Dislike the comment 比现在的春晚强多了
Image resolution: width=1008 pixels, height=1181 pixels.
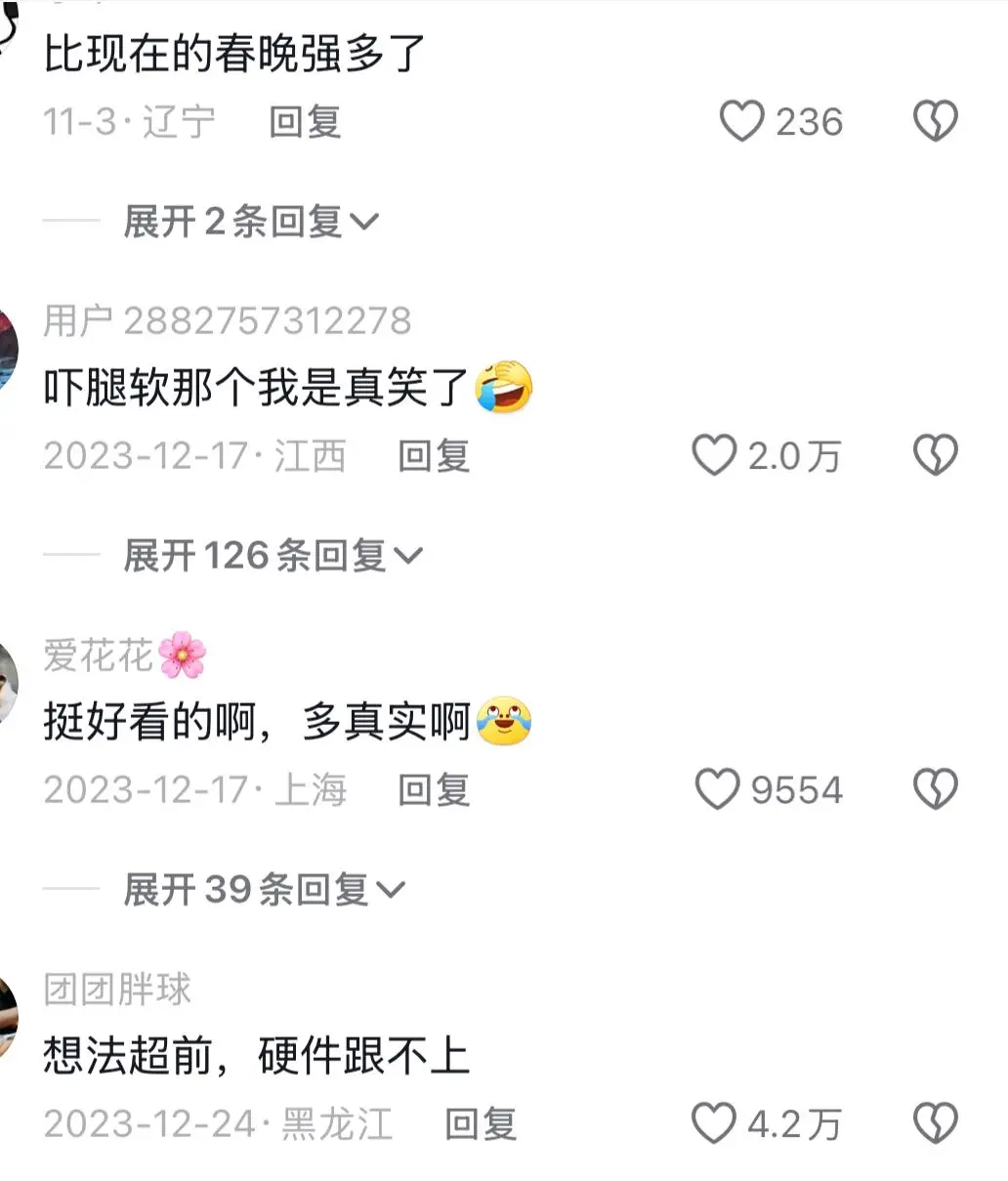[x=935, y=122]
